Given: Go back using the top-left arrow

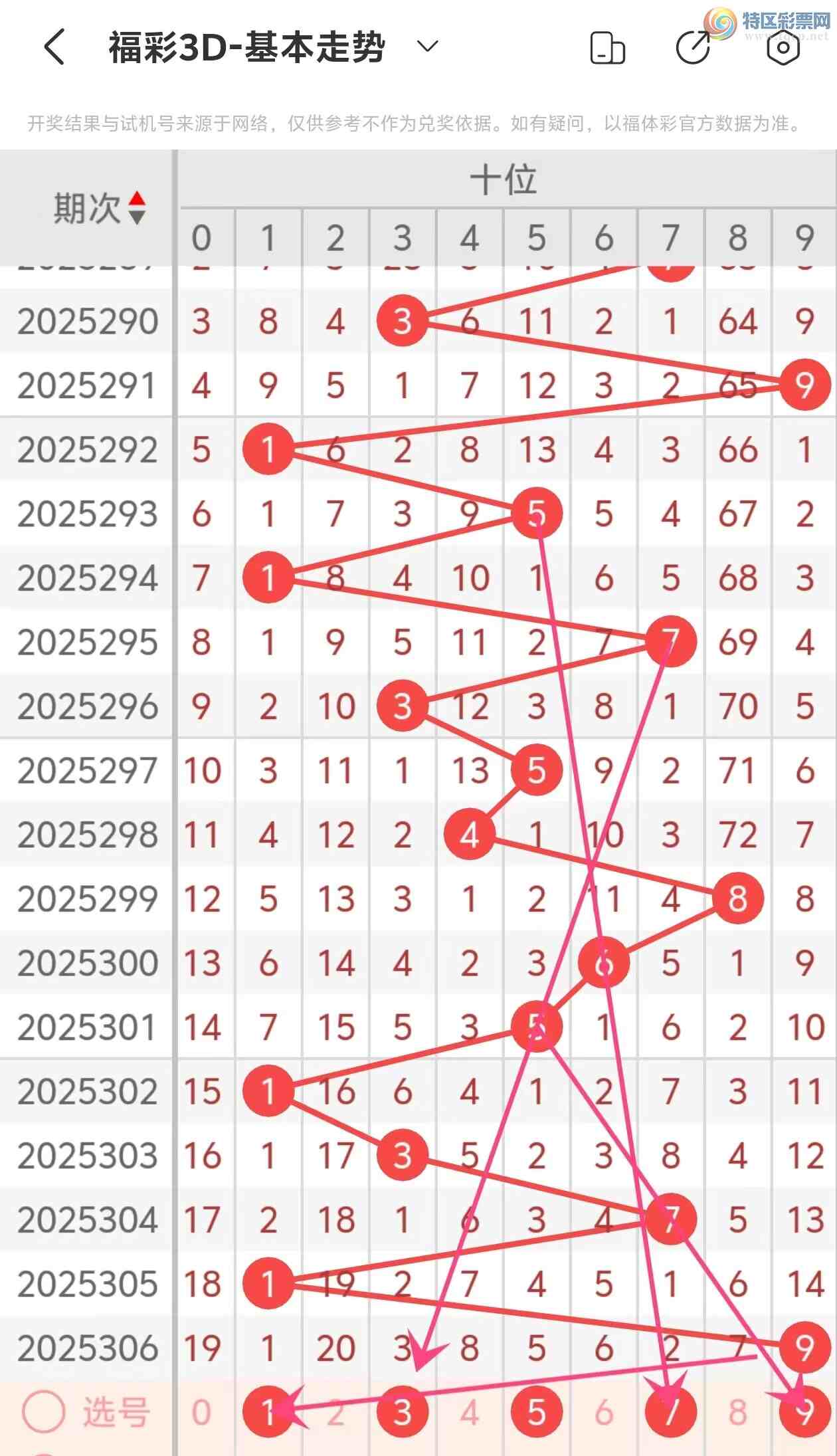Looking at the screenshot, I should (x=54, y=47).
